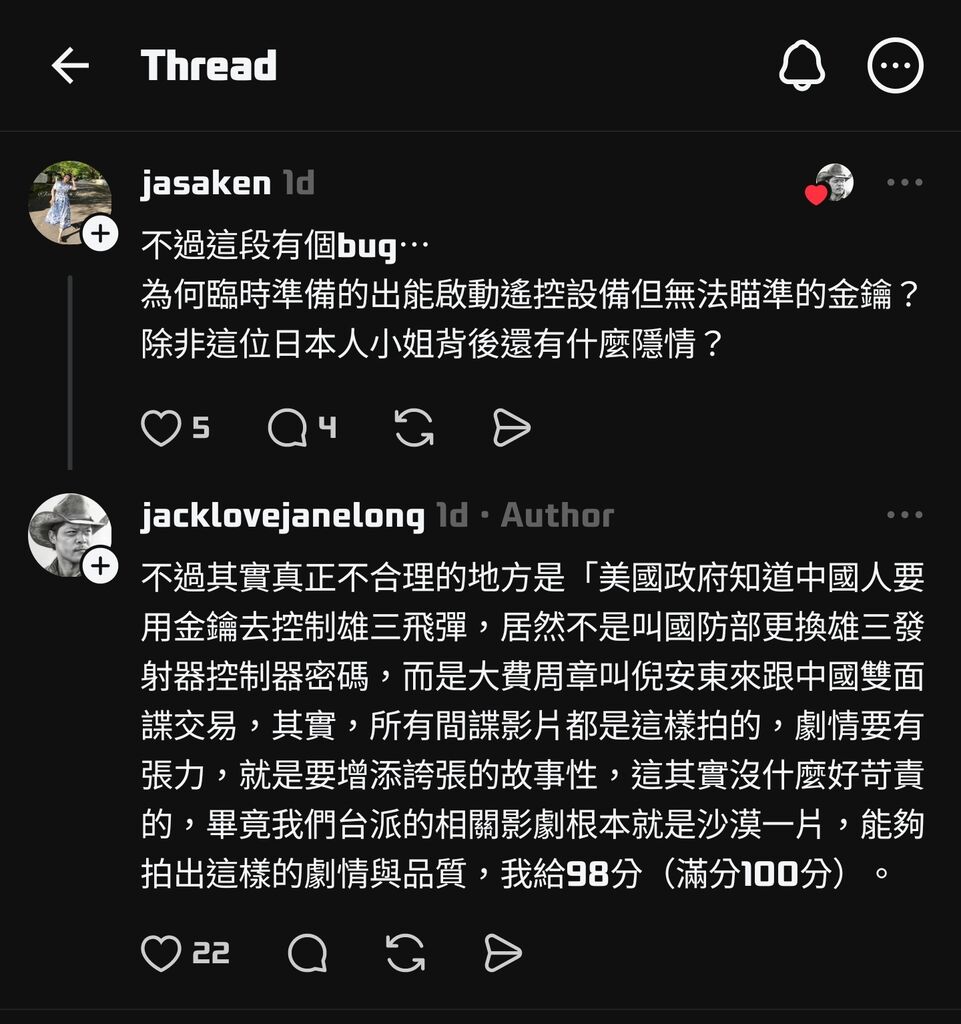This screenshot has height=1024, width=961.
Task: Follow jasaken with the plus badge
Action: [x=100, y=234]
